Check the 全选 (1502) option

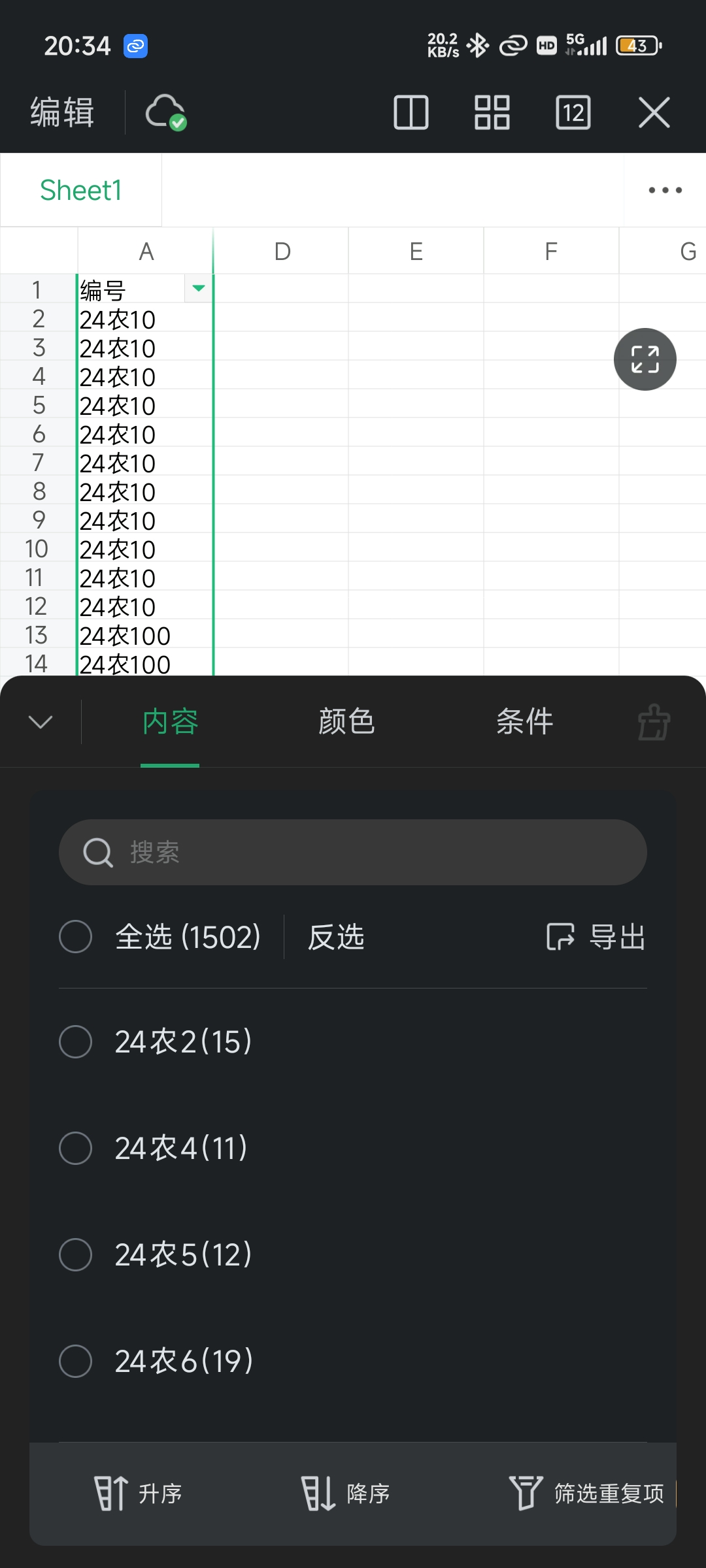point(160,937)
